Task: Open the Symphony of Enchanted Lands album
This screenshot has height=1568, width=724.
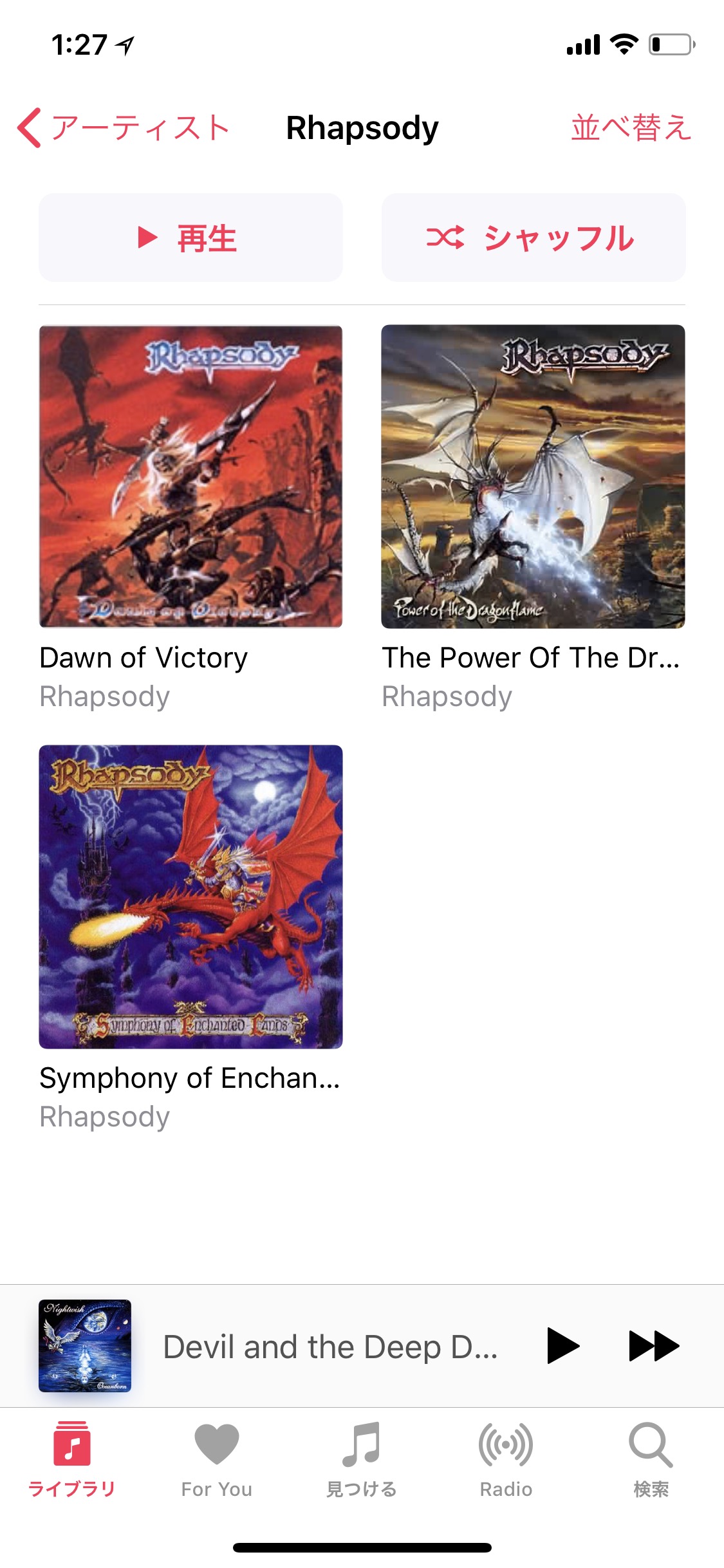Action: tap(190, 897)
